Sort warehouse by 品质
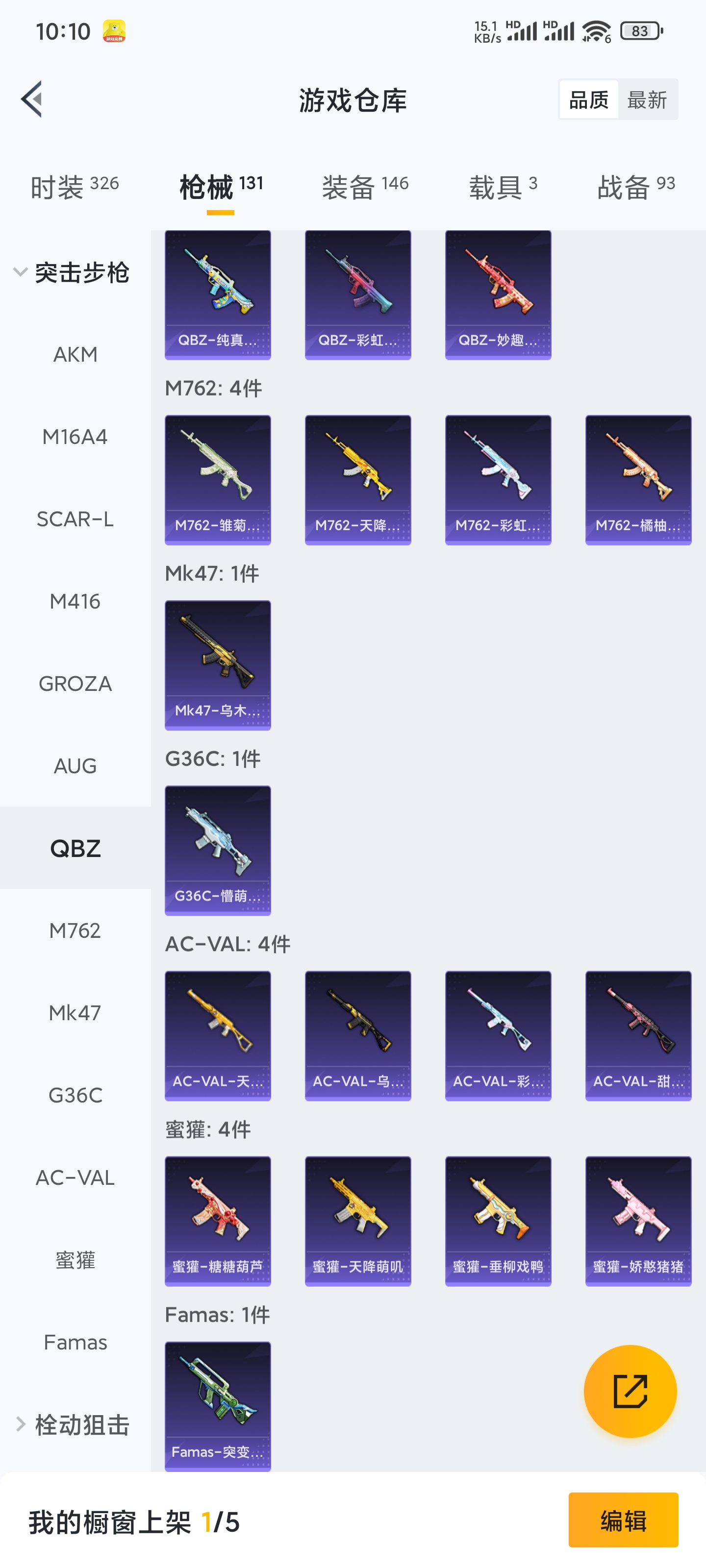 [x=588, y=99]
